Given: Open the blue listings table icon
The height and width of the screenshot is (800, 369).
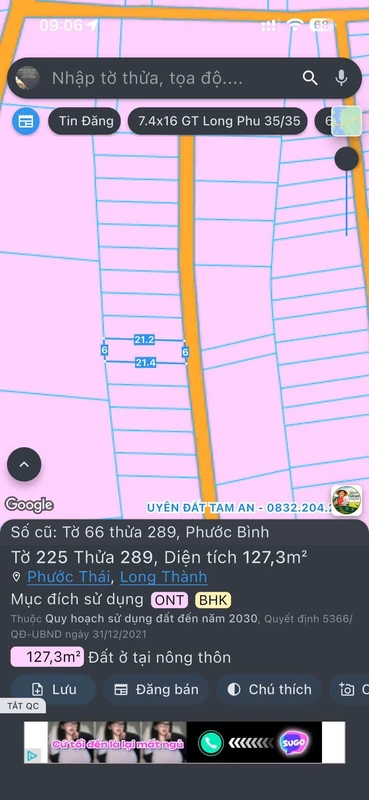Looking at the screenshot, I should pyautogui.click(x=26, y=121).
